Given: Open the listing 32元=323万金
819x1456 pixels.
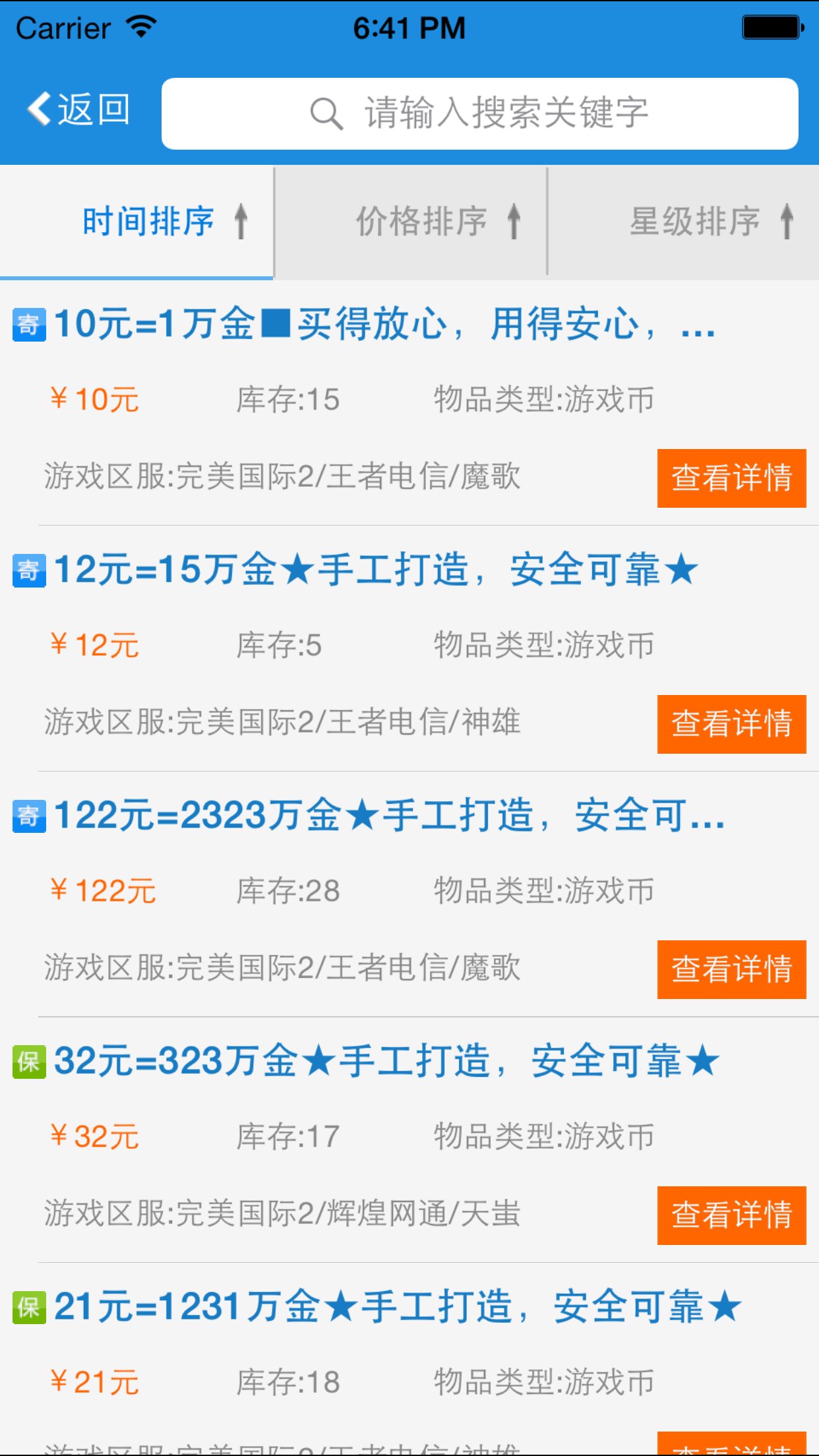Looking at the screenshot, I should pos(386,1061).
